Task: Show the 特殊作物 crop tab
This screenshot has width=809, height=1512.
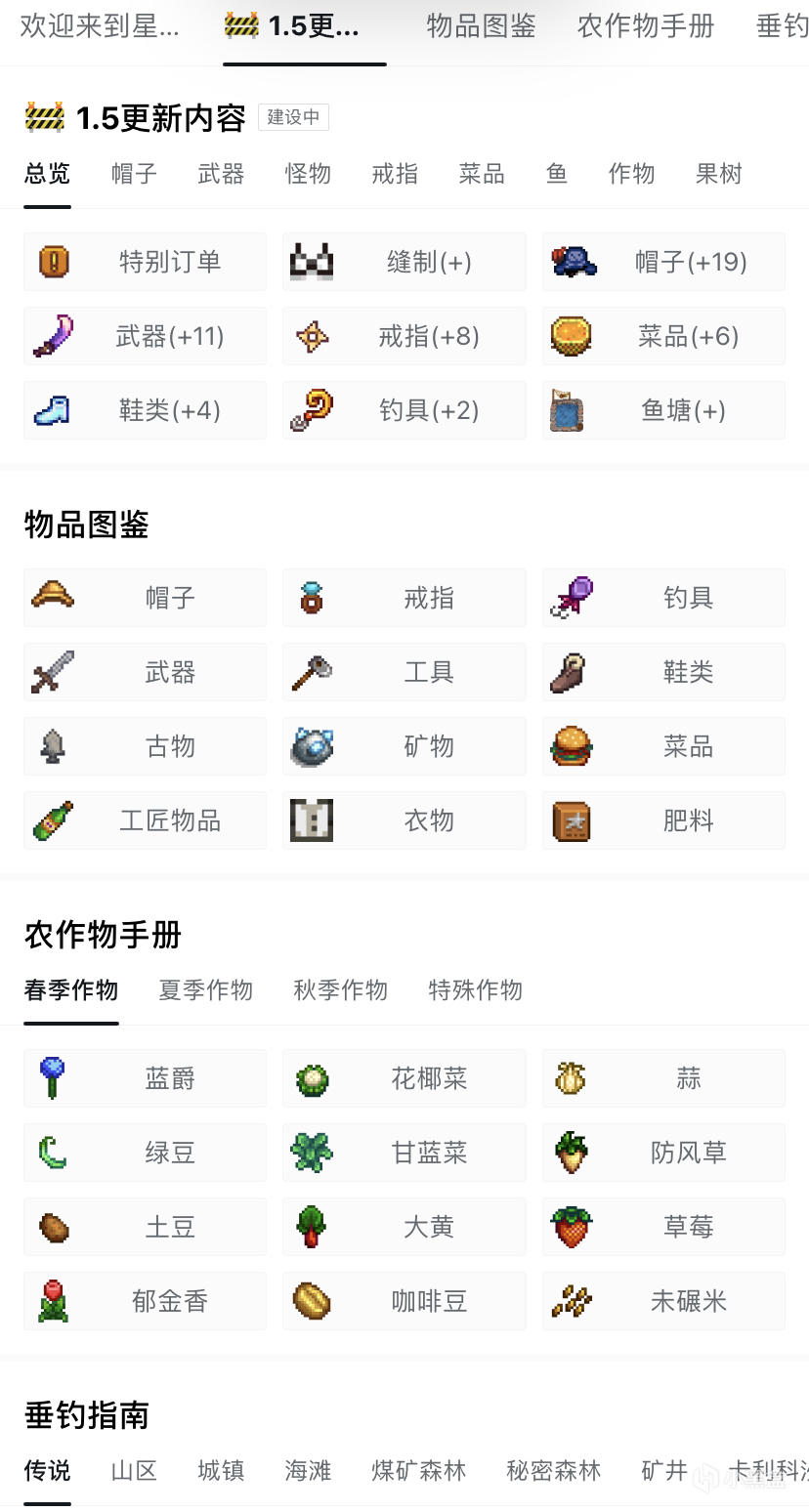Action: [475, 989]
